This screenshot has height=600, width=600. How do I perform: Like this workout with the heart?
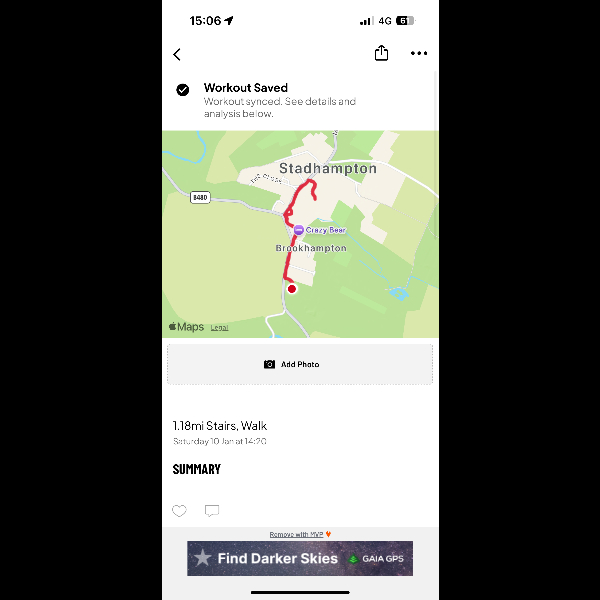(x=179, y=511)
